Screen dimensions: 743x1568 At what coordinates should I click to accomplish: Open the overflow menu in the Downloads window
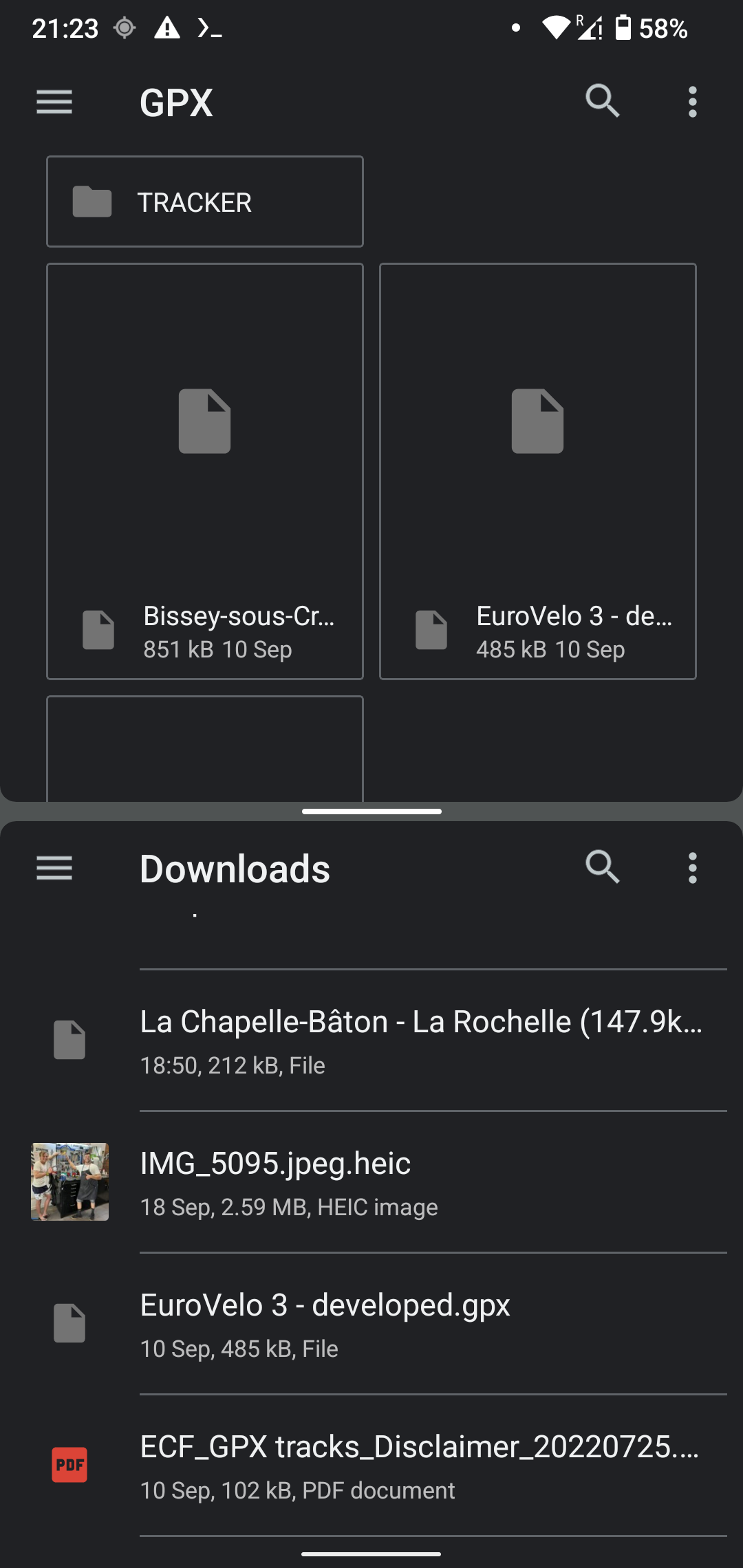click(x=692, y=869)
